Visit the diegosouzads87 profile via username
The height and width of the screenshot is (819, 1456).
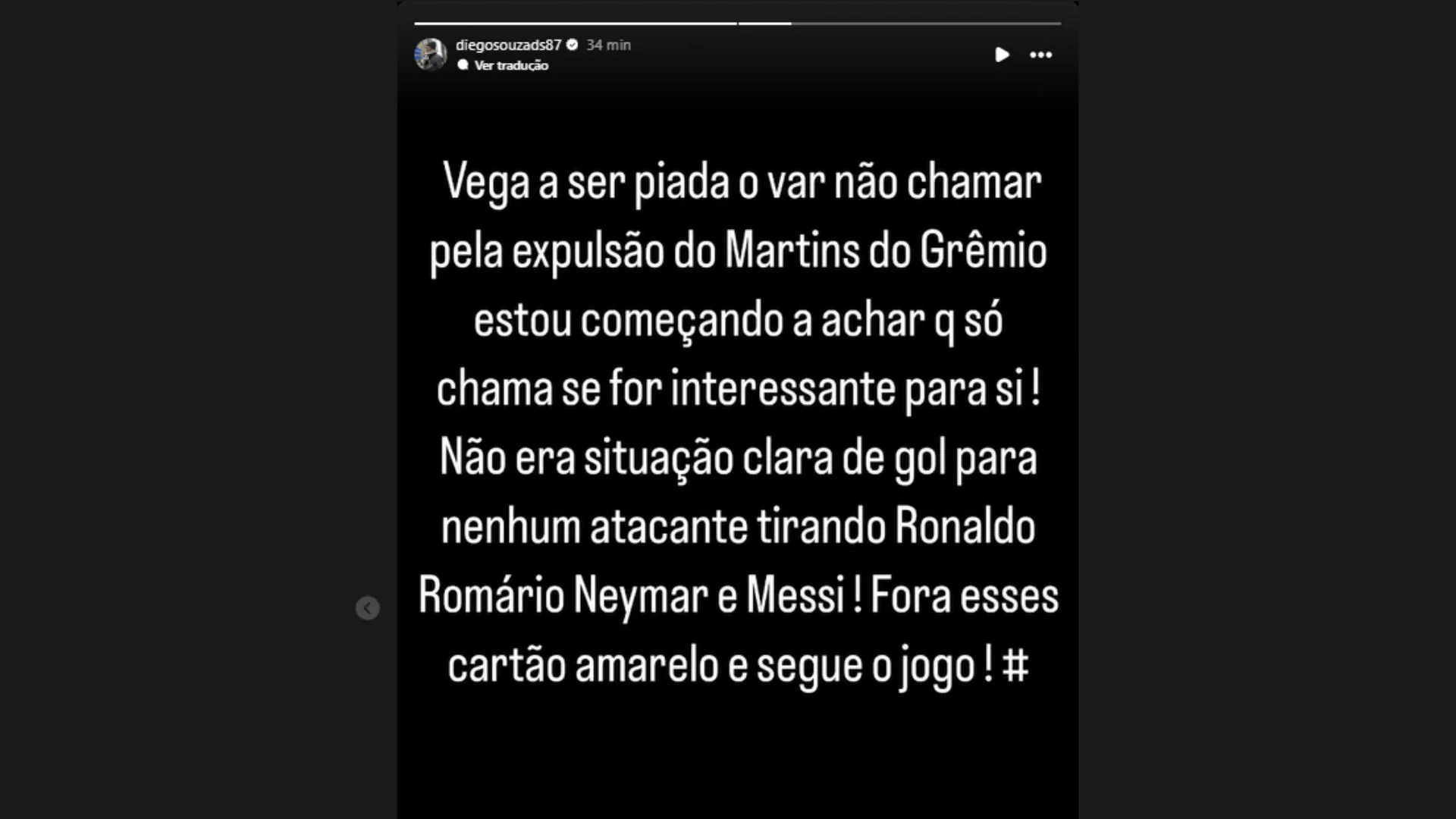(508, 45)
